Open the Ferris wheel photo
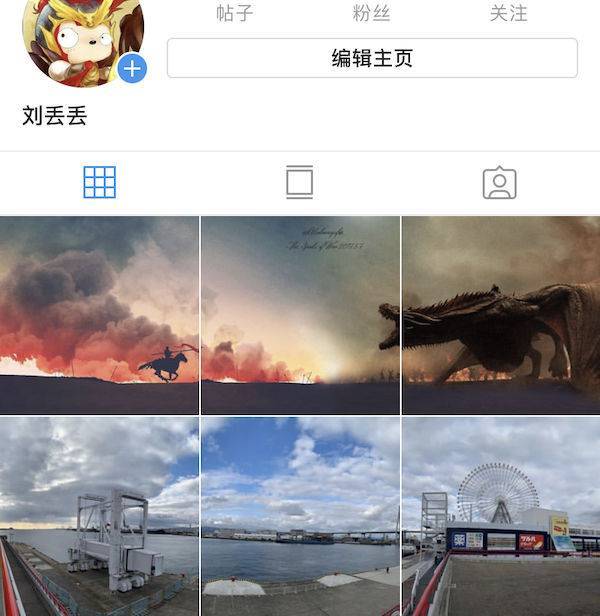This screenshot has height=616, width=600. coord(501,516)
